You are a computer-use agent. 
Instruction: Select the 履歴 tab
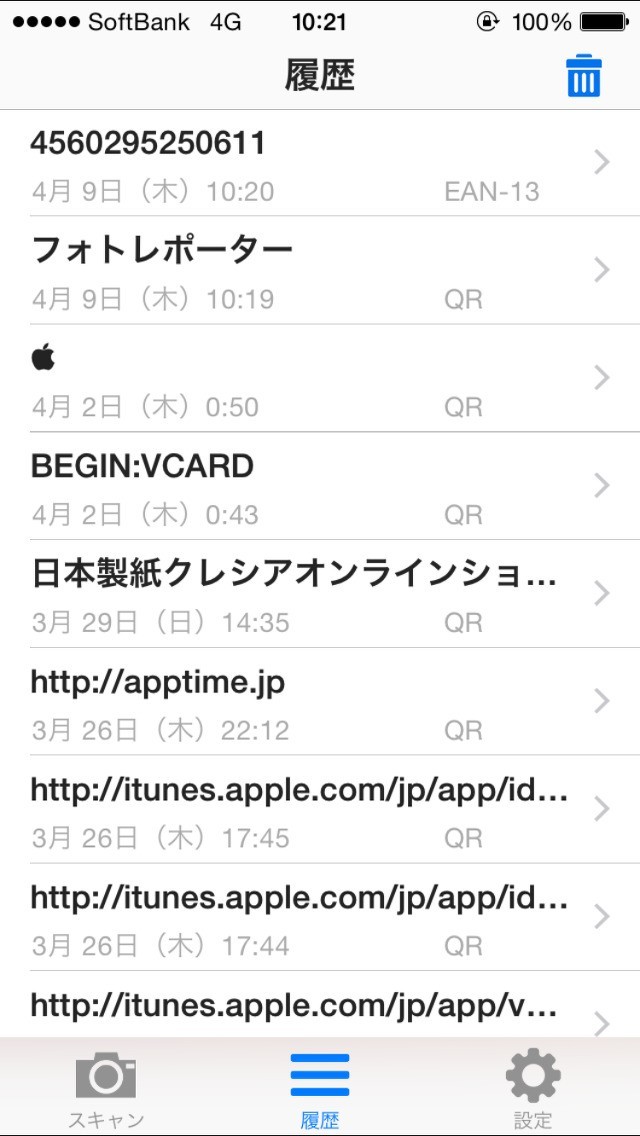pos(320,1089)
